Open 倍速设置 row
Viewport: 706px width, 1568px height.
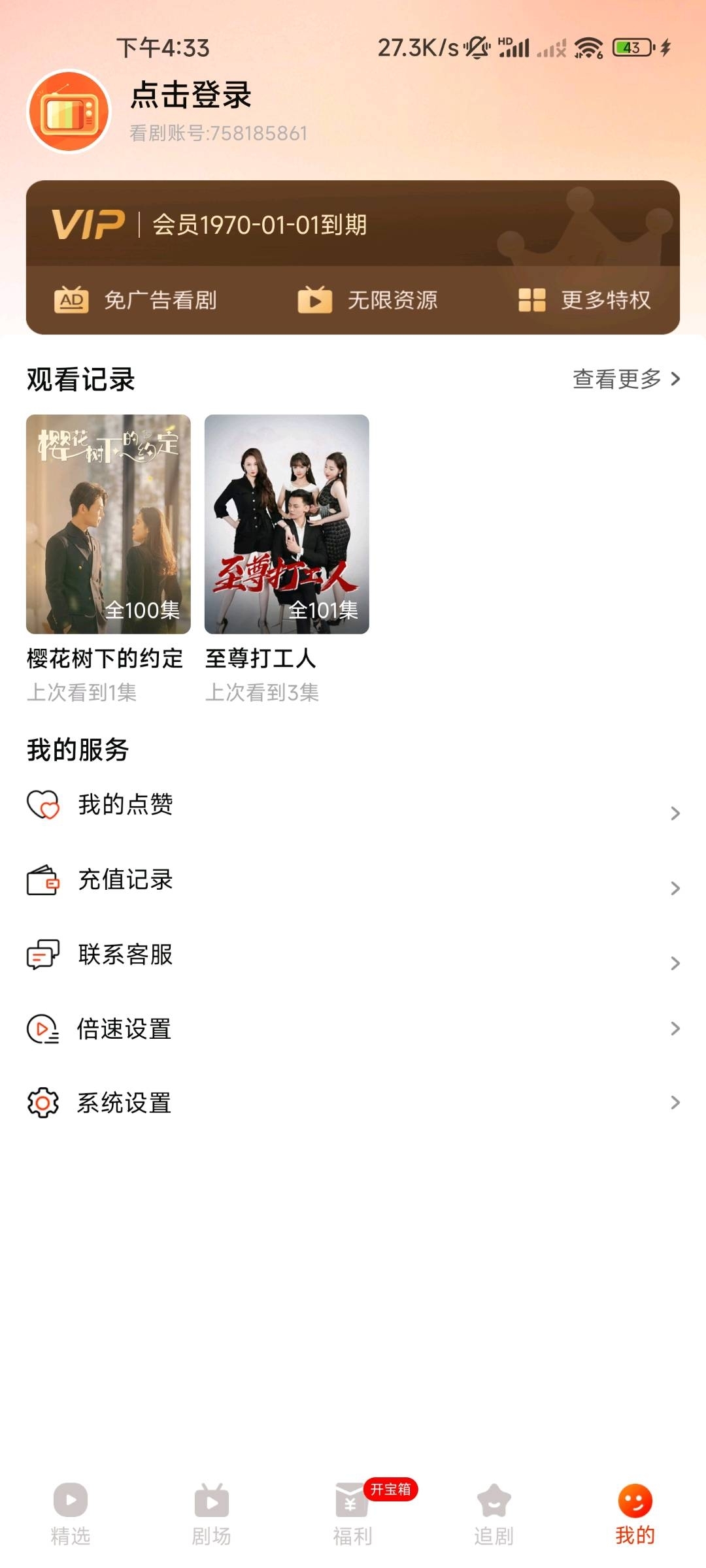pyautogui.click(x=353, y=1029)
